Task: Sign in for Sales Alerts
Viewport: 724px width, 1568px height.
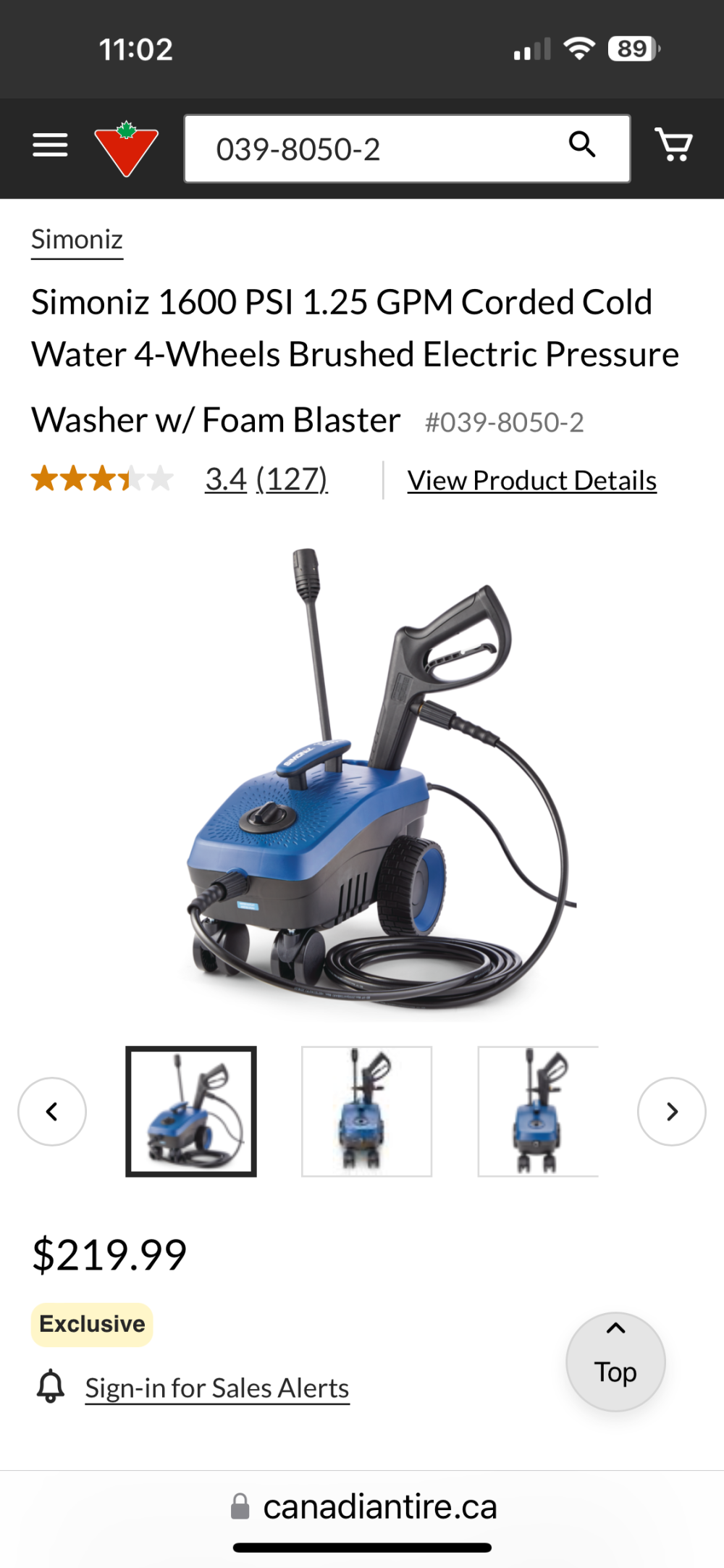Action: pos(217,1388)
